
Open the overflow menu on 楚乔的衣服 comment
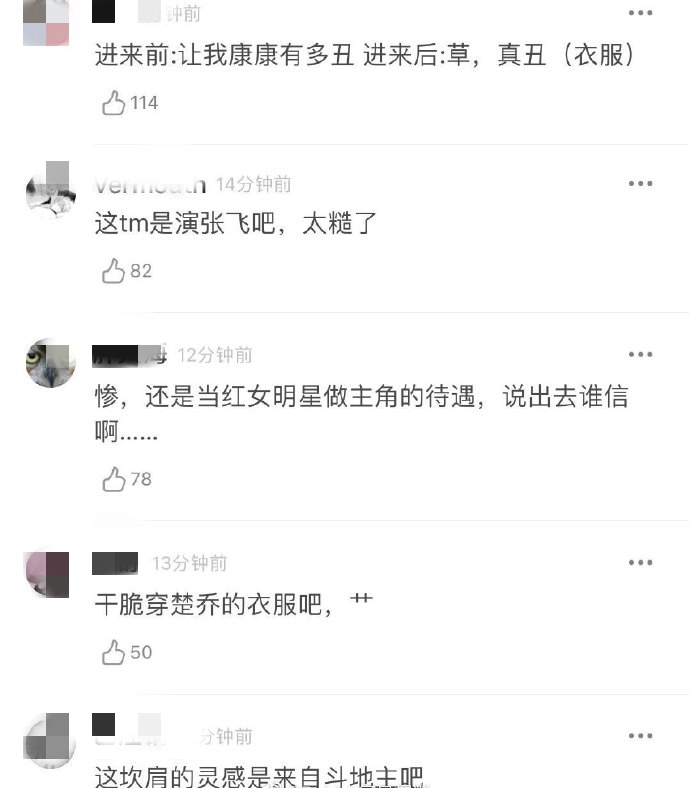640,563
